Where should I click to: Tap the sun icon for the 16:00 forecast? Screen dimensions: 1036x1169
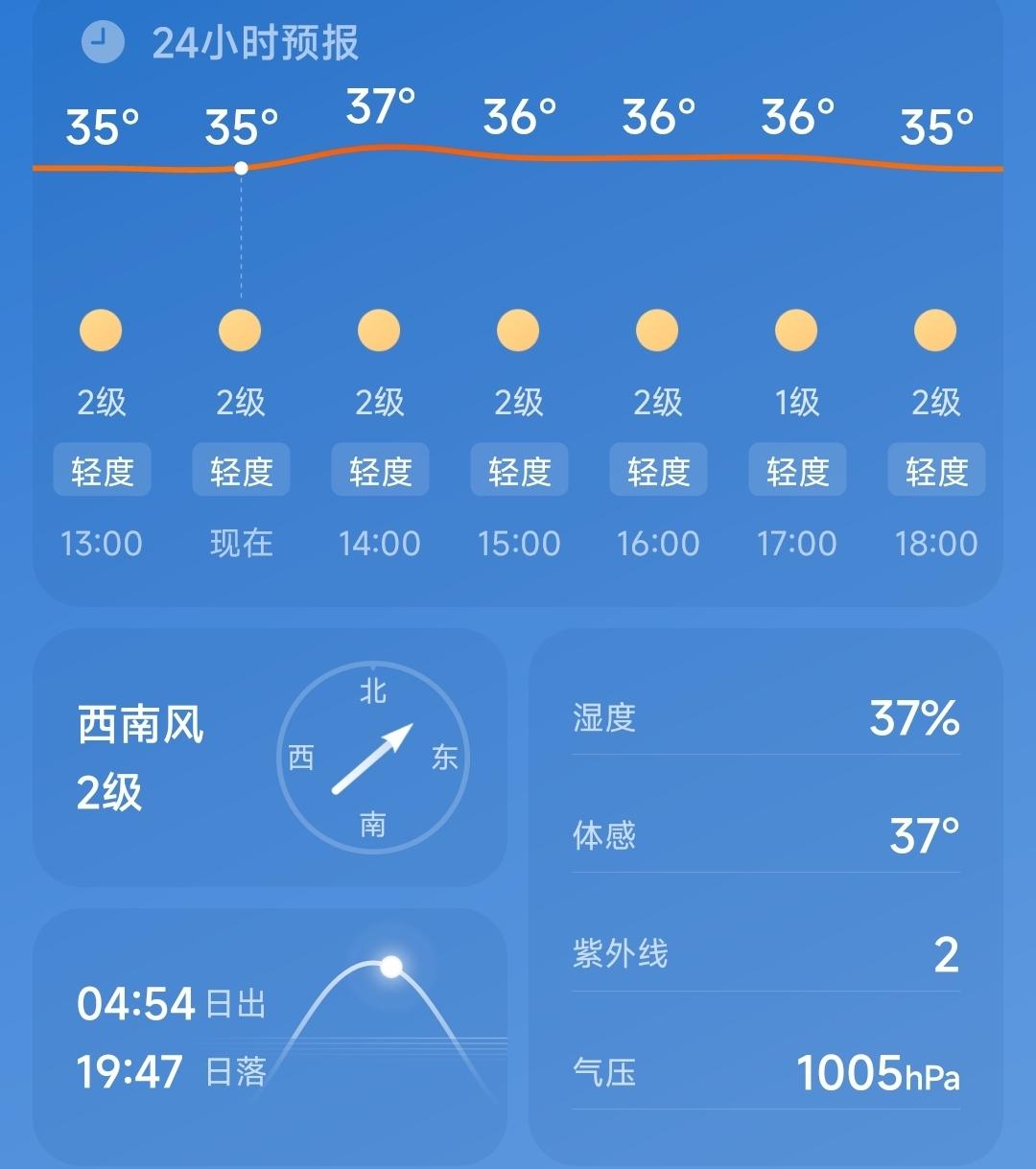pos(656,330)
